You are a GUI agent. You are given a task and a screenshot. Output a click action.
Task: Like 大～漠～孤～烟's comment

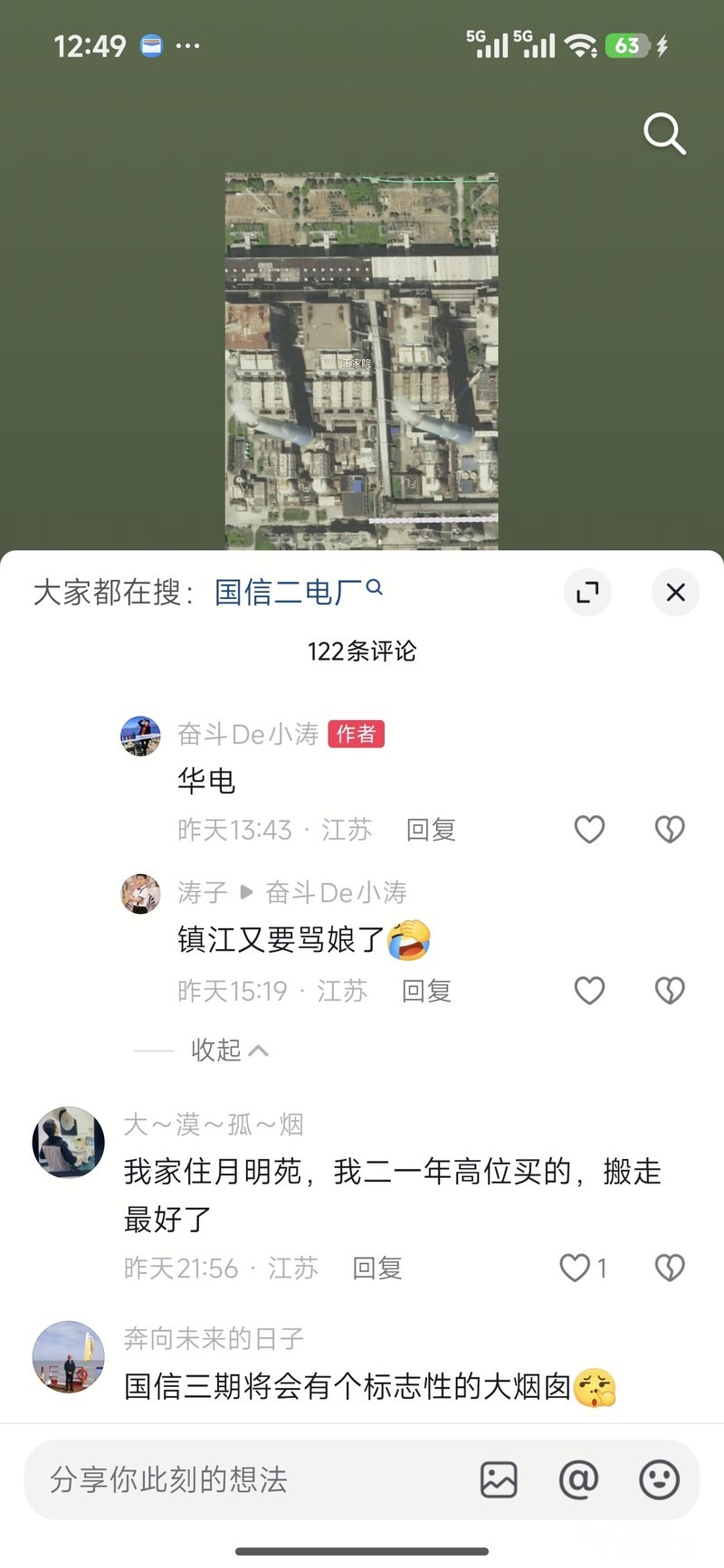576,1267
